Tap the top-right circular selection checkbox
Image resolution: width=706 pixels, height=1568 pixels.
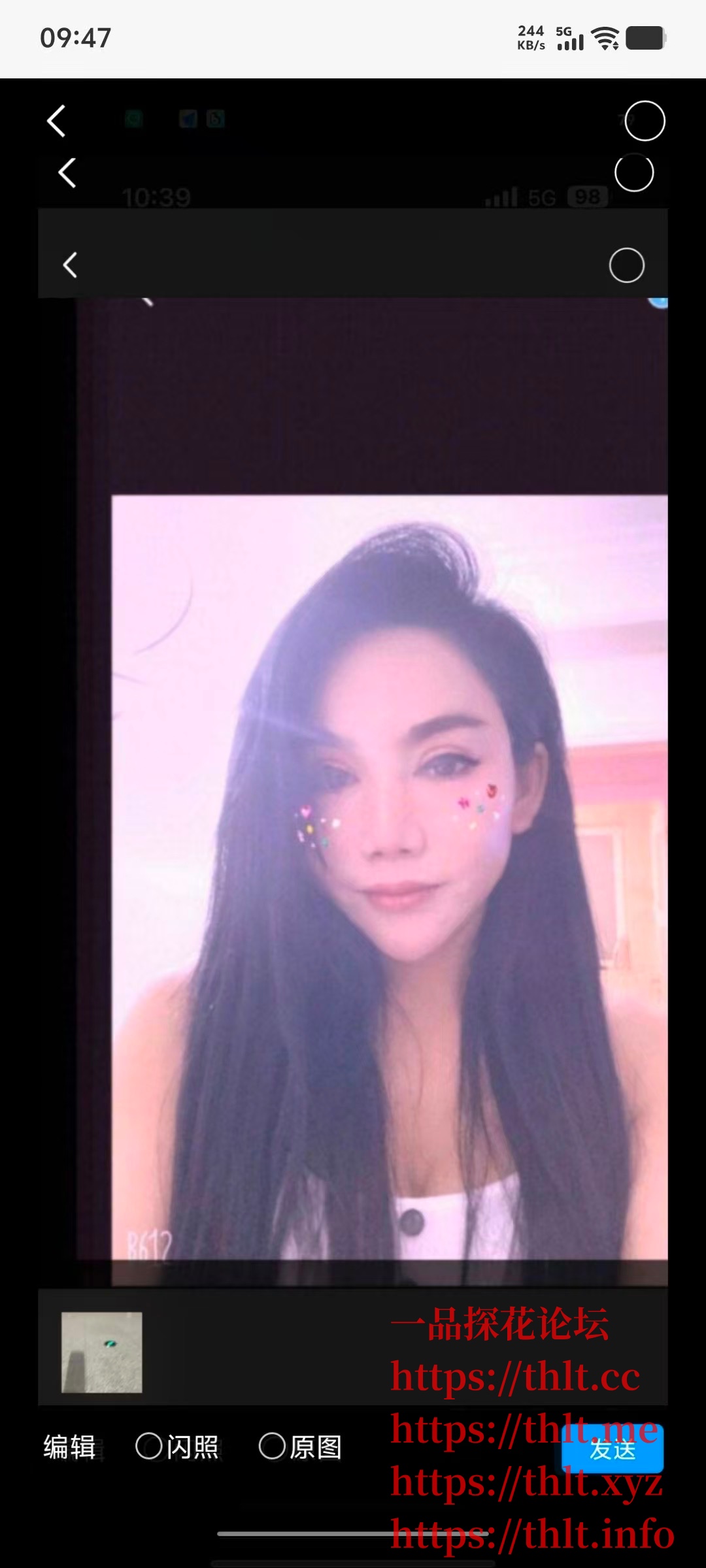645,121
